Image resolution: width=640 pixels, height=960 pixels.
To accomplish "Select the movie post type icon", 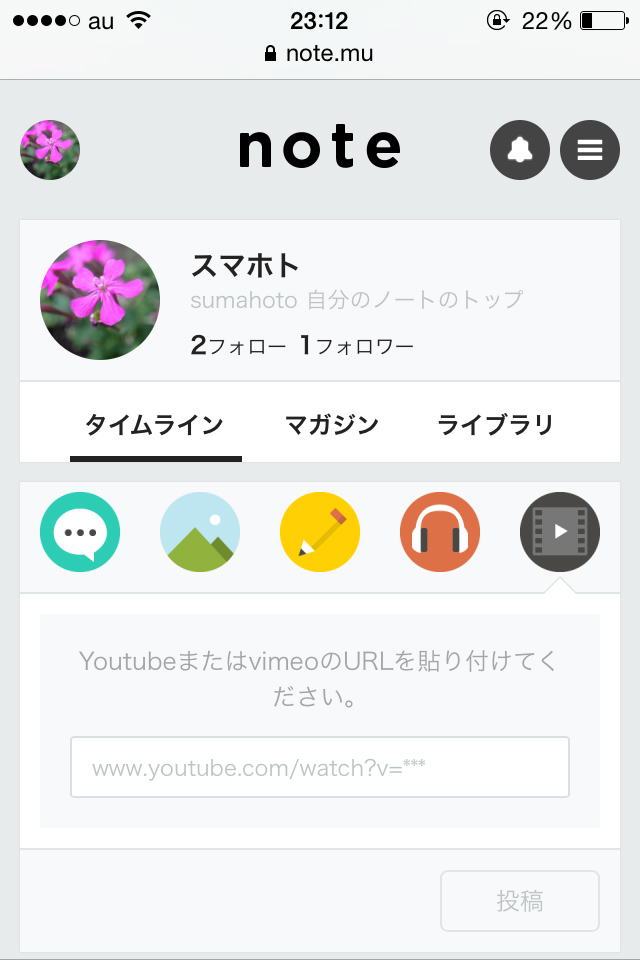I will tap(560, 532).
